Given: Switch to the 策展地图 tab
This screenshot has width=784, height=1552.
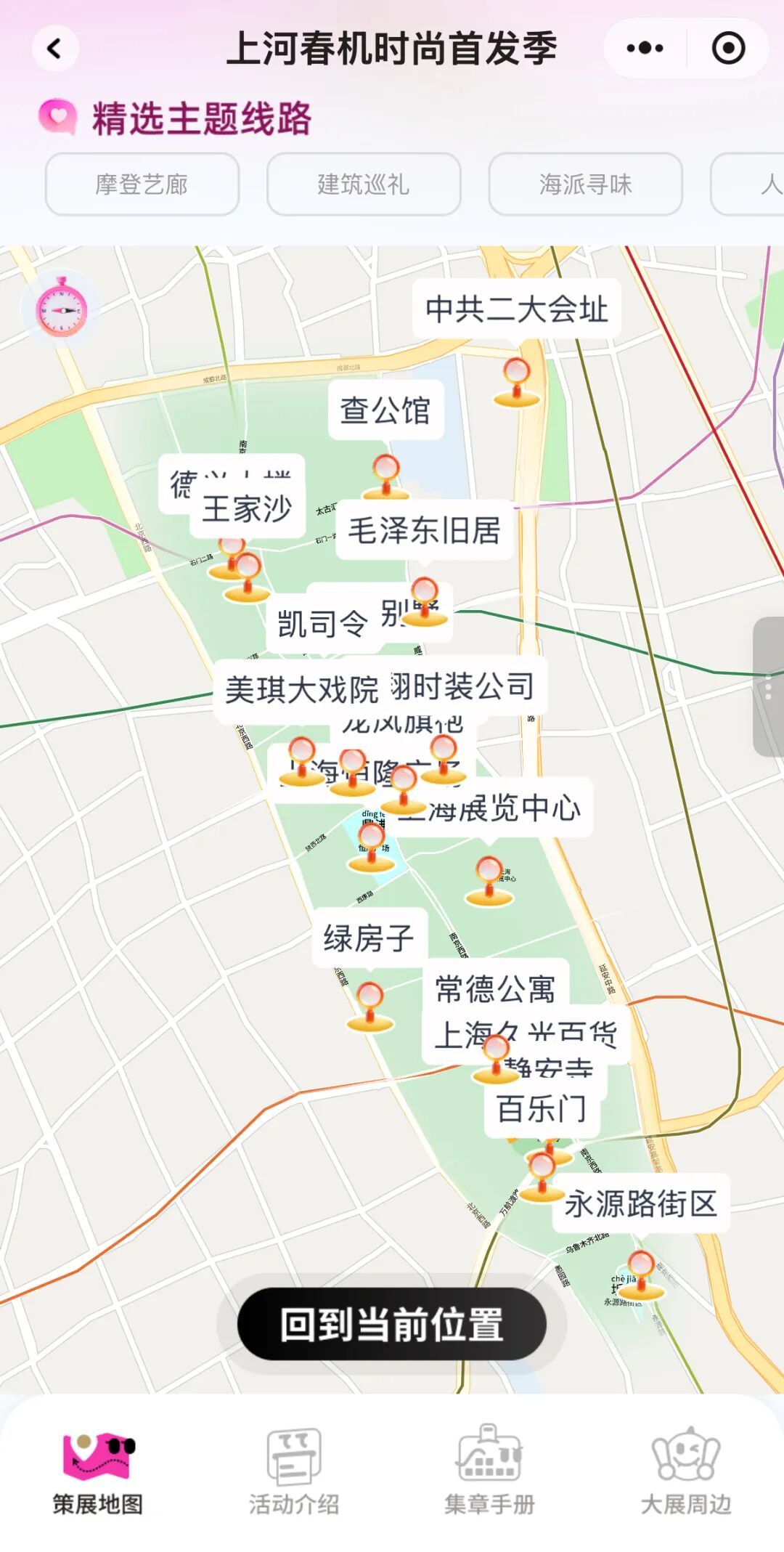Looking at the screenshot, I should click(x=98, y=1471).
